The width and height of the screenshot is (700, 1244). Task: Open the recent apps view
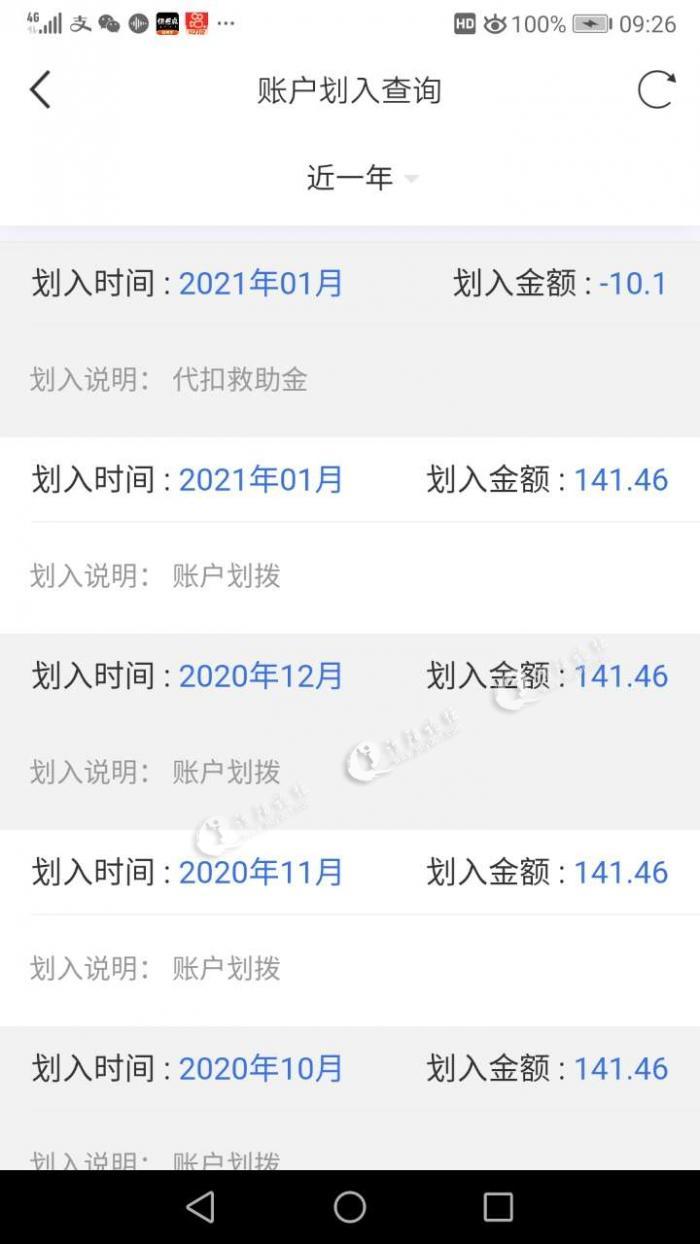click(x=497, y=1207)
